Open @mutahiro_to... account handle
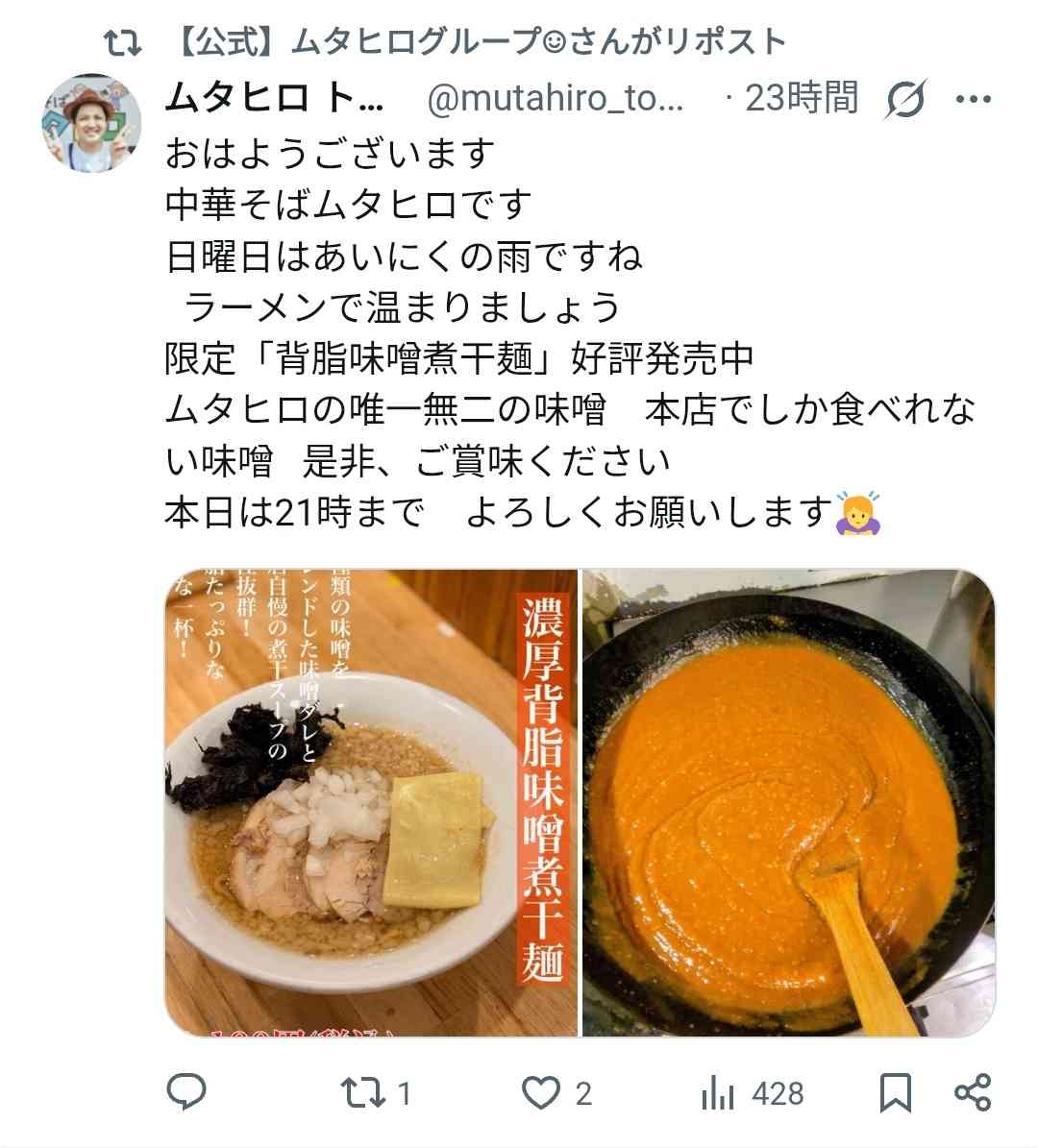Screen dimensions: 1038x1148 (x=555, y=99)
